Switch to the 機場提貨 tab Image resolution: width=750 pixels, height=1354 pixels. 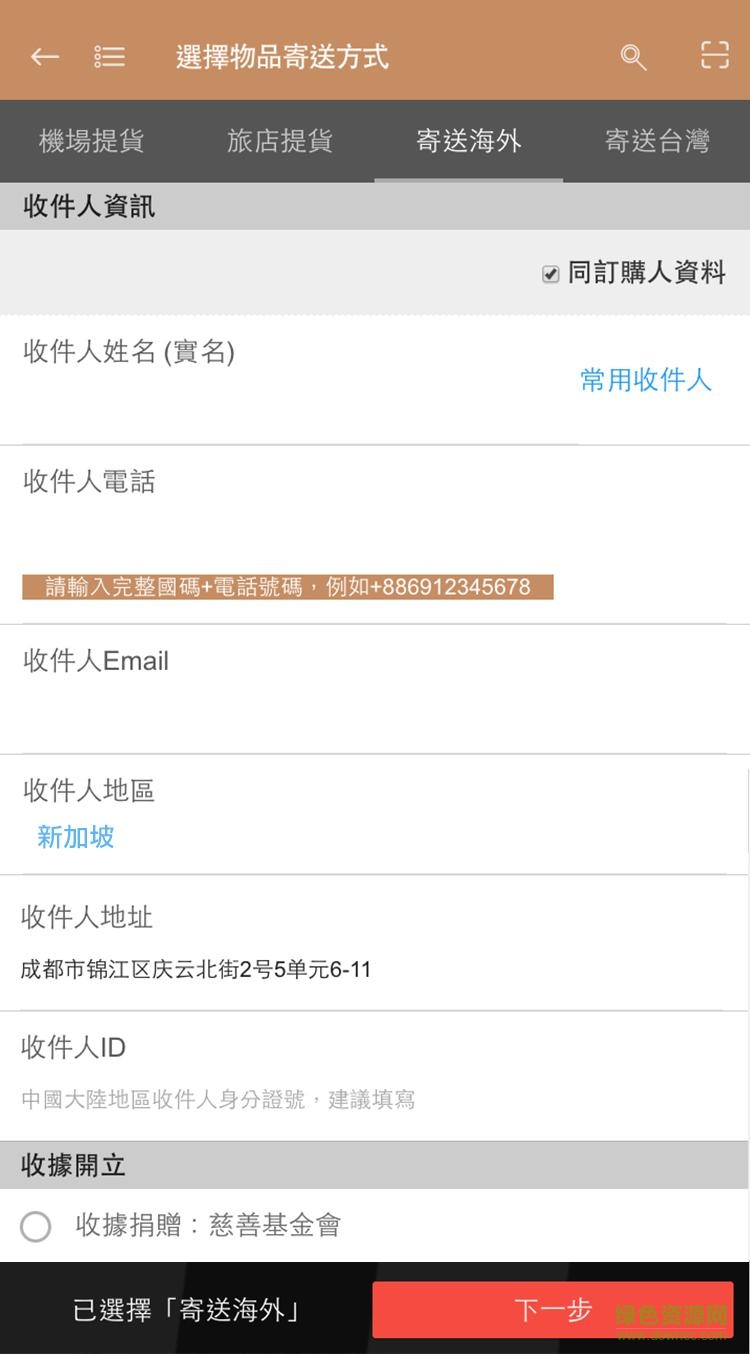tap(93, 141)
